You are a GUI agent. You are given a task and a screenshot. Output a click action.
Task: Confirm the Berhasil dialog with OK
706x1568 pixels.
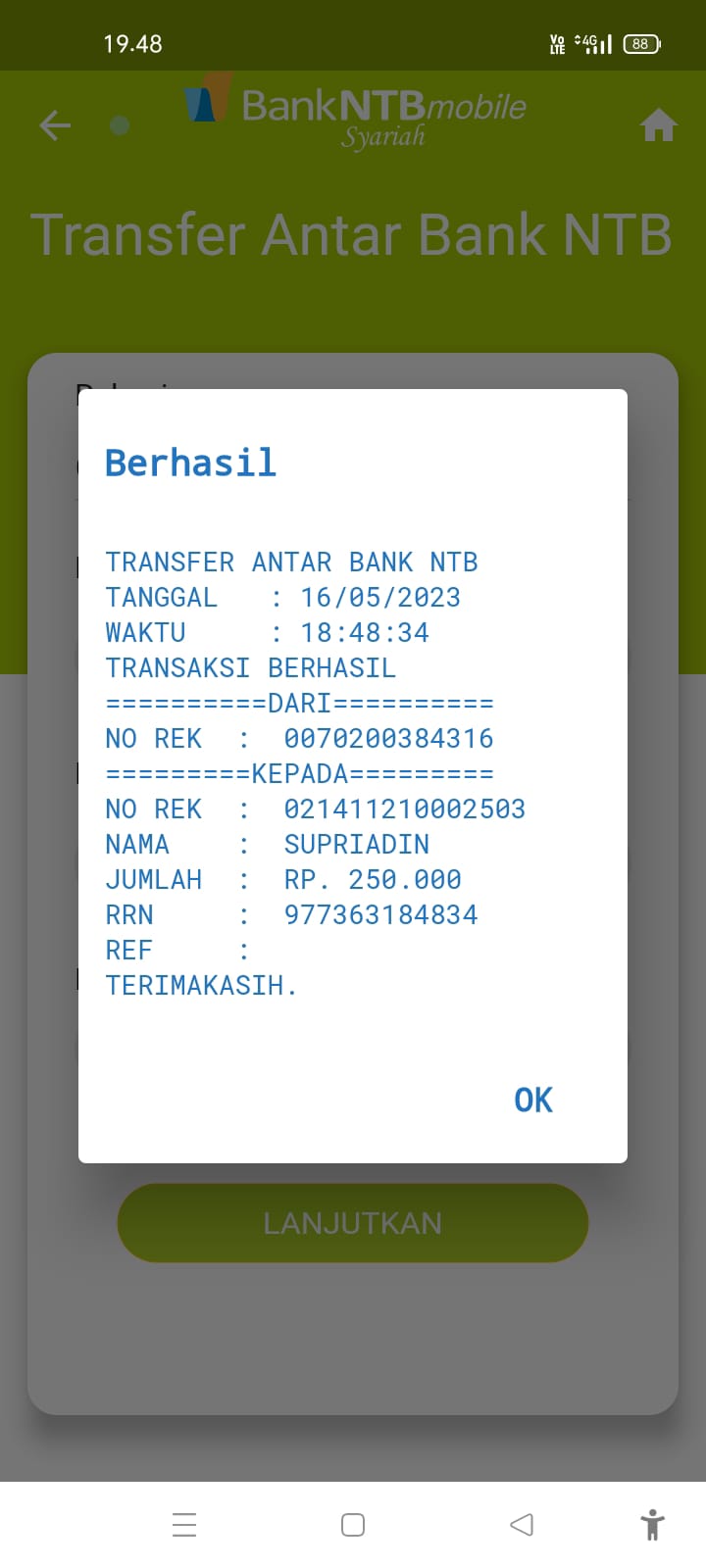(x=532, y=1100)
